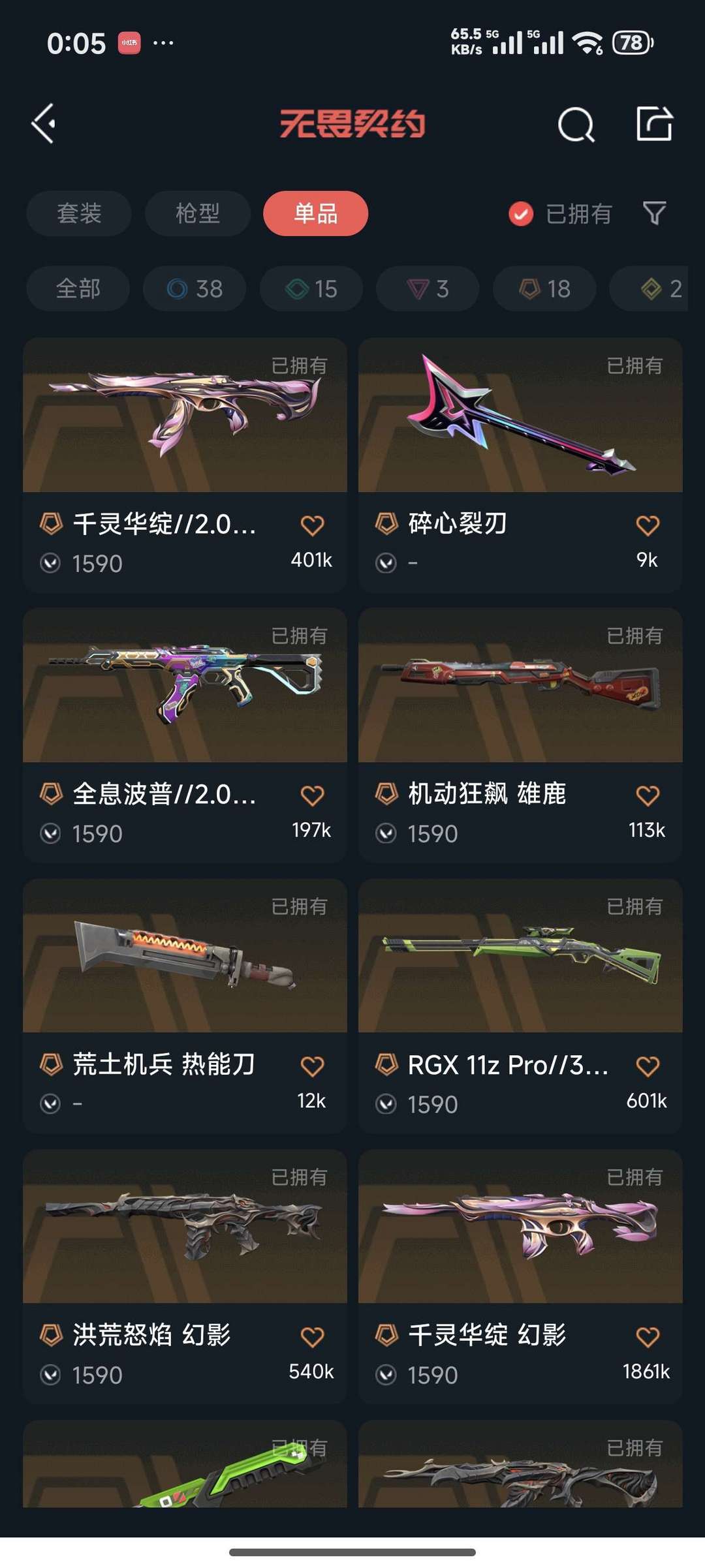Open search with the magnifier icon
705x1568 pixels.
[575, 124]
